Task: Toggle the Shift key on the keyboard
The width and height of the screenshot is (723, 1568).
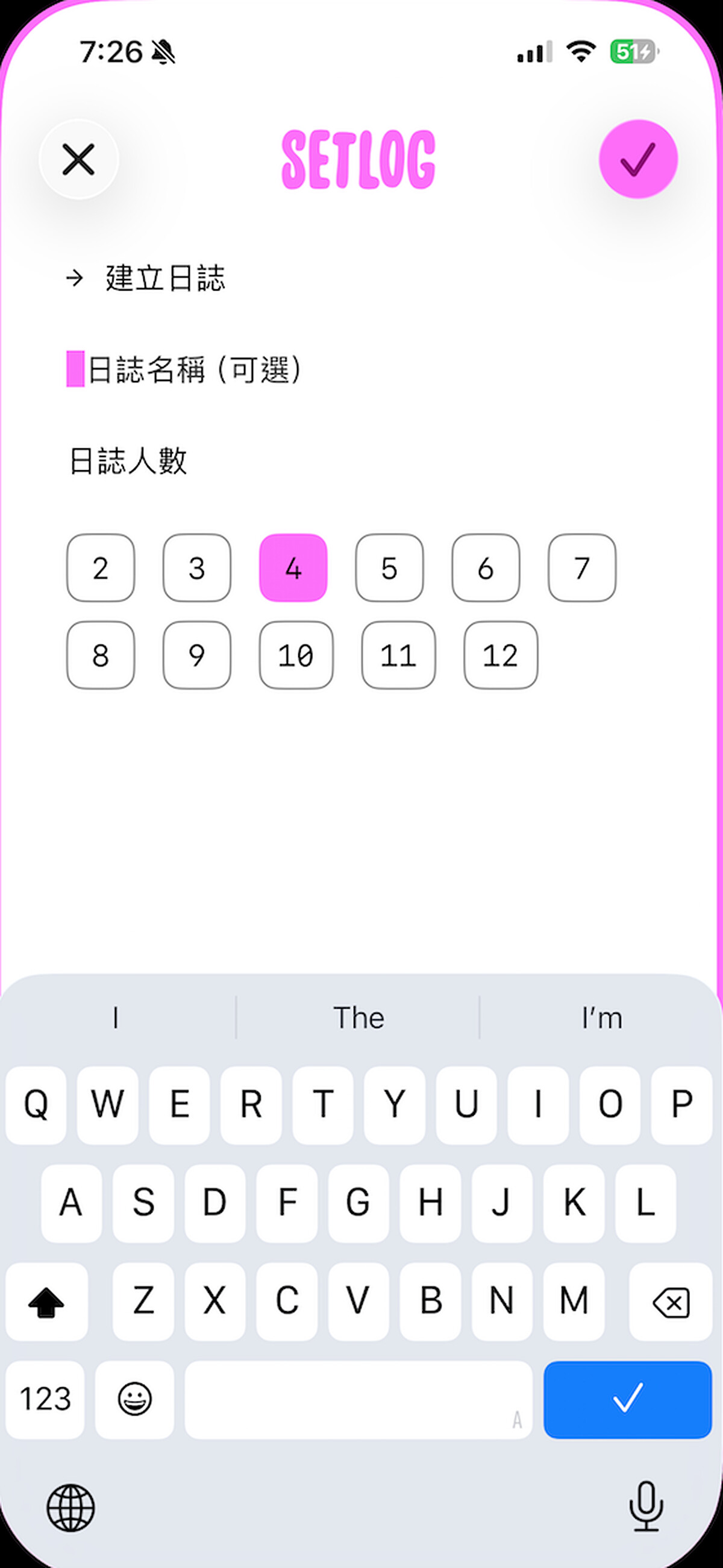Action: [47, 1303]
